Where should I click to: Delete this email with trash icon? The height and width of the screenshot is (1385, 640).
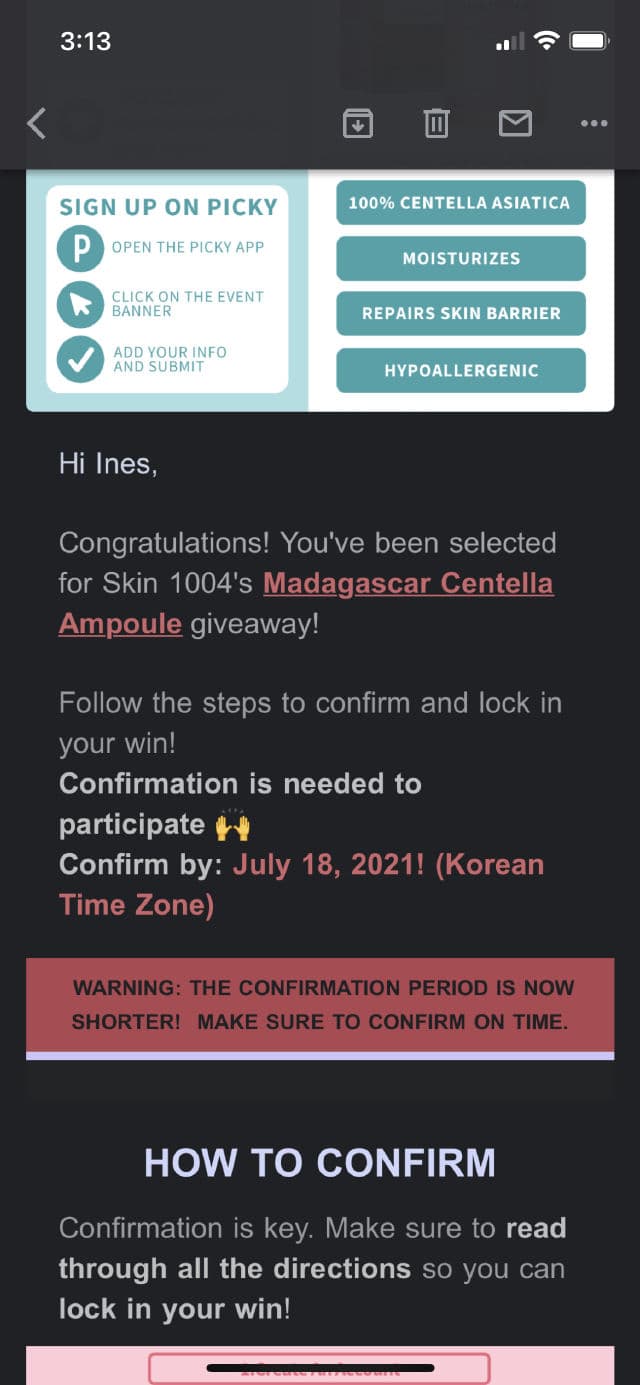[436, 124]
